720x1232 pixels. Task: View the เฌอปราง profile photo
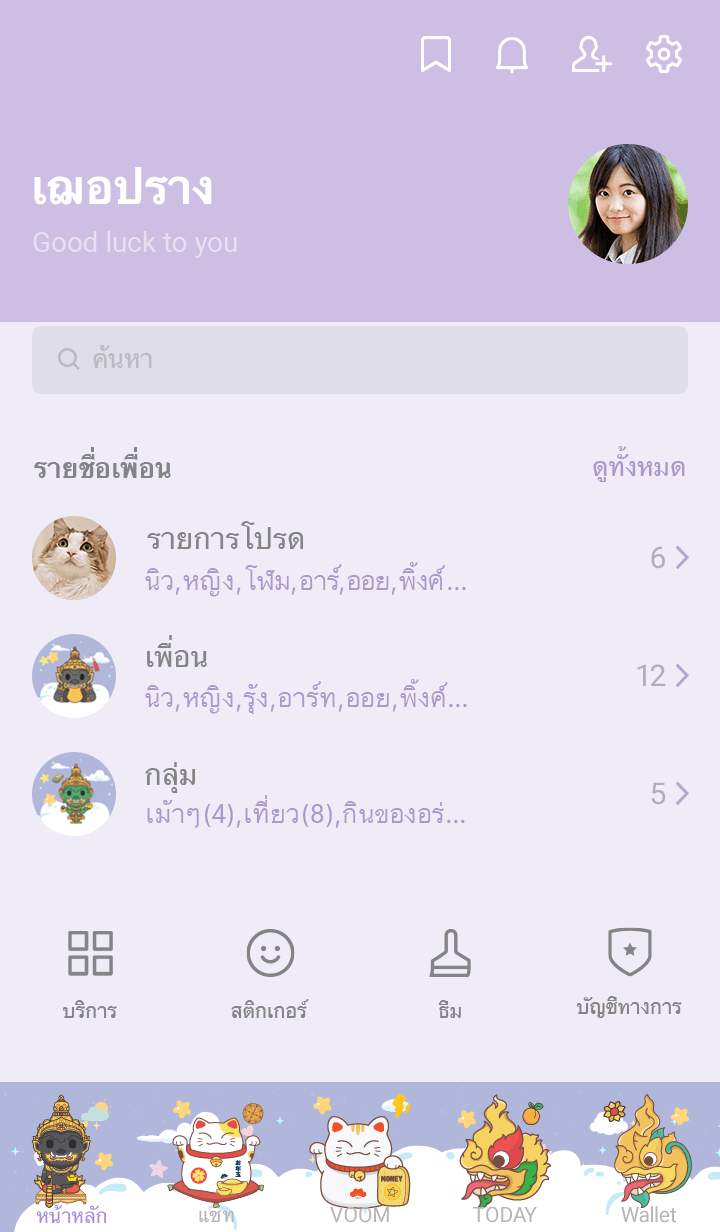[x=628, y=204]
